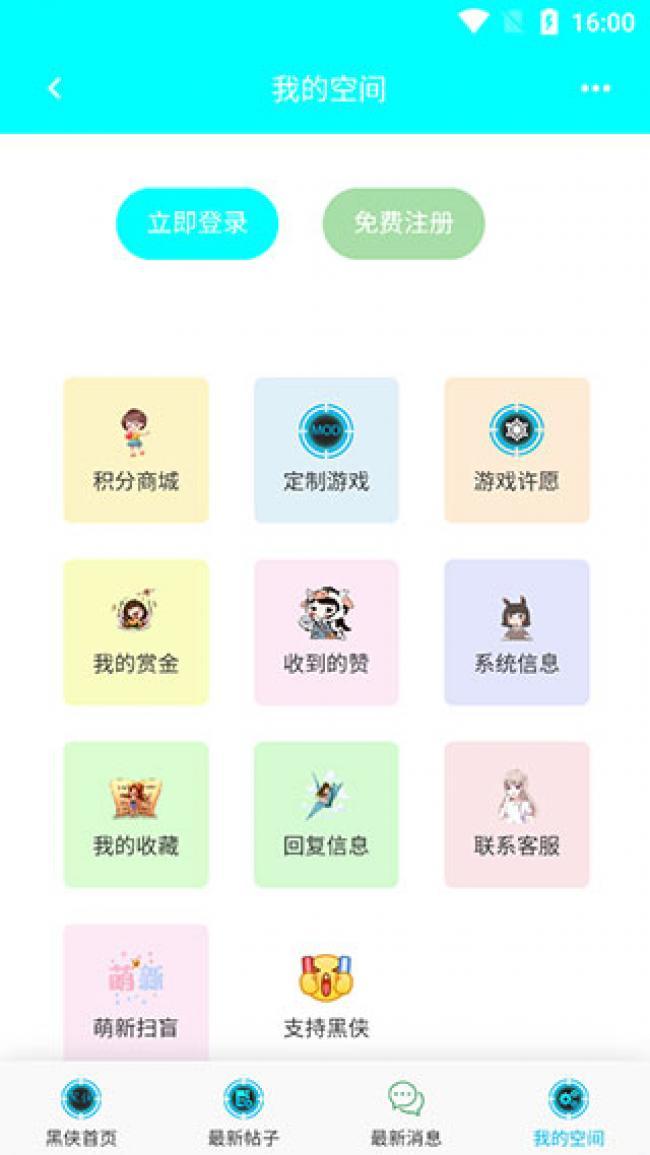Open the 支持黑侠 tile
The height and width of the screenshot is (1155, 650).
point(326,995)
